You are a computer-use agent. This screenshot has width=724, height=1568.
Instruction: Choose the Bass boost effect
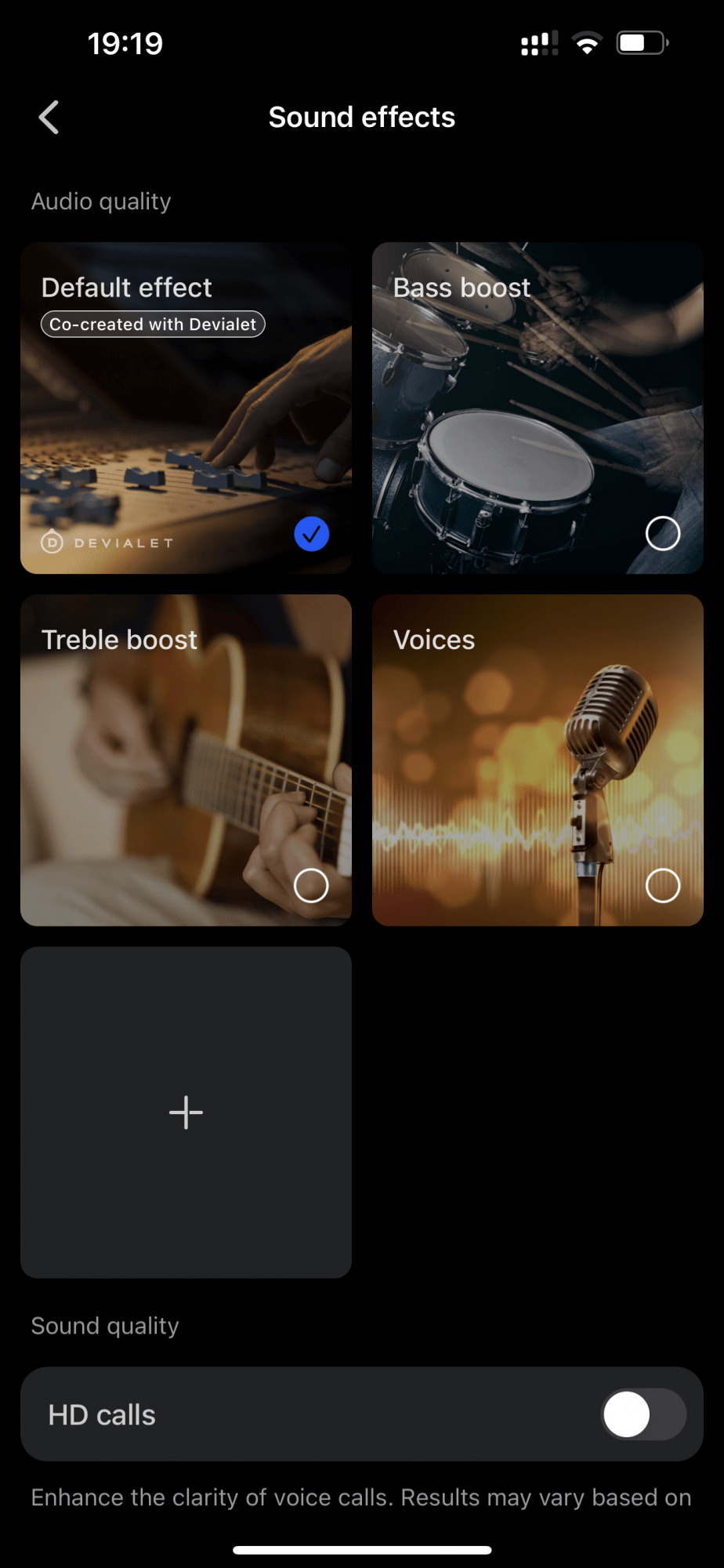point(538,408)
